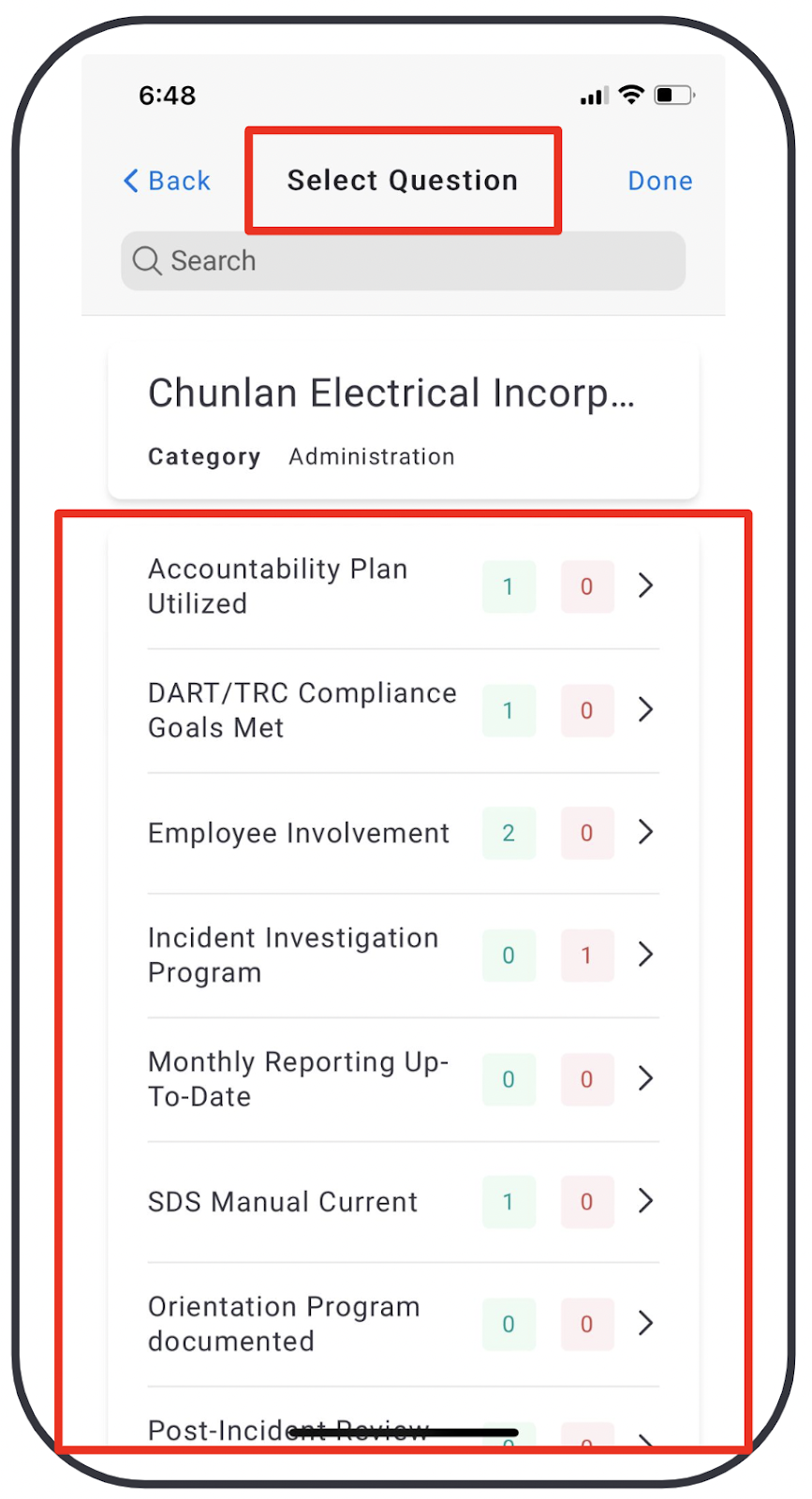Select the SDS Manual Current row
The height and width of the screenshot is (1499, 812).
point(403,1202)
